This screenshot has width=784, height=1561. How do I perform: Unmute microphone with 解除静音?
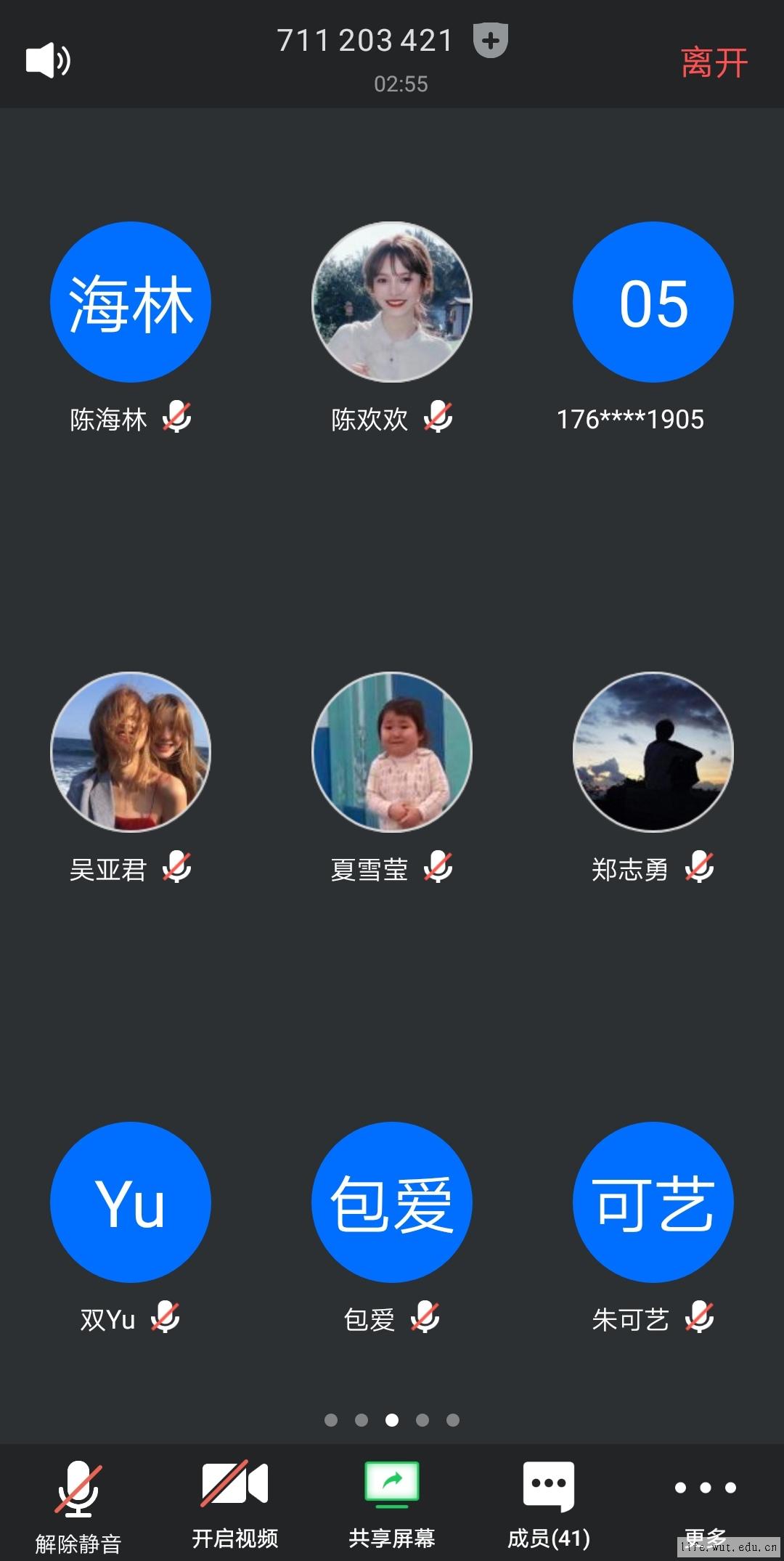coord(78,1505)
